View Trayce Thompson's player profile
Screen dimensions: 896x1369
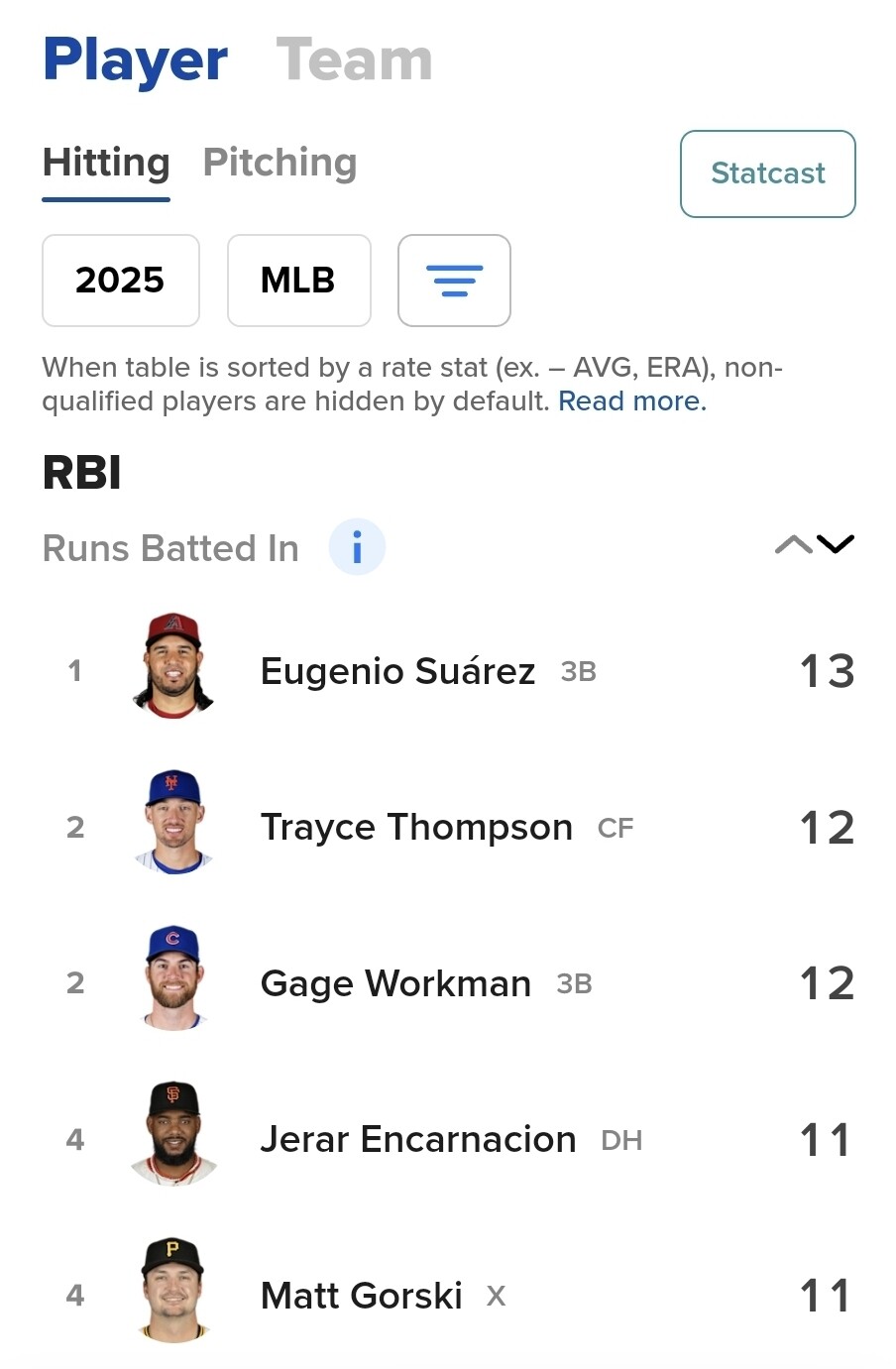click(416, 827)
